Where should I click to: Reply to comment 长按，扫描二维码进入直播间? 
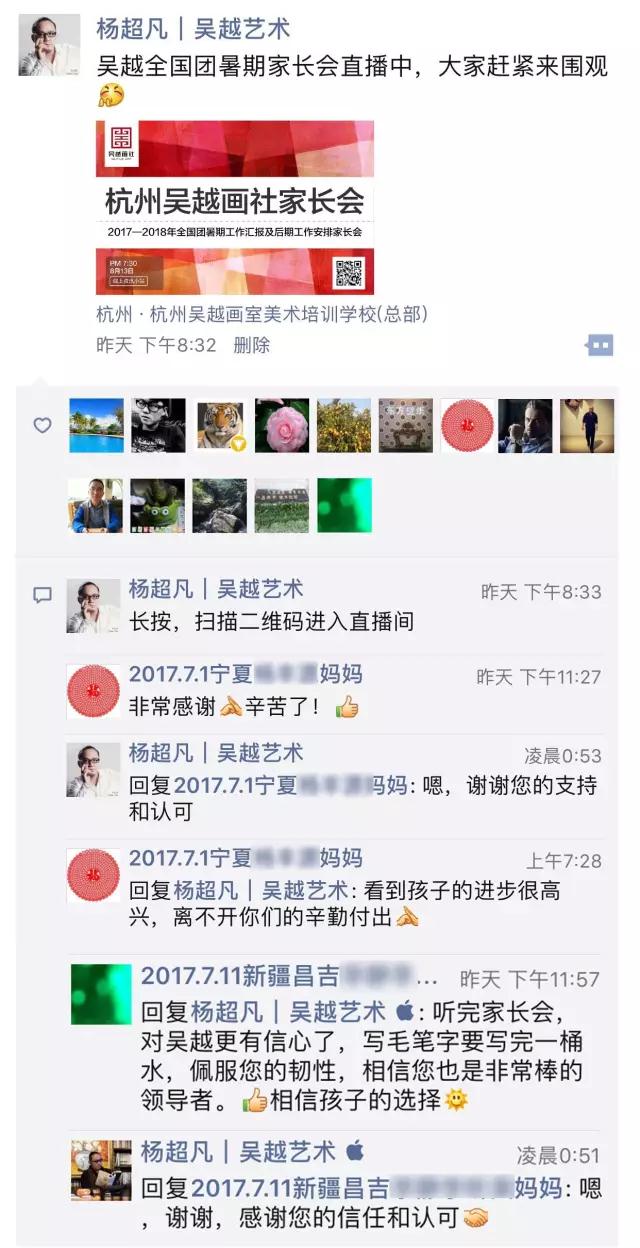(x=270, y=622)
